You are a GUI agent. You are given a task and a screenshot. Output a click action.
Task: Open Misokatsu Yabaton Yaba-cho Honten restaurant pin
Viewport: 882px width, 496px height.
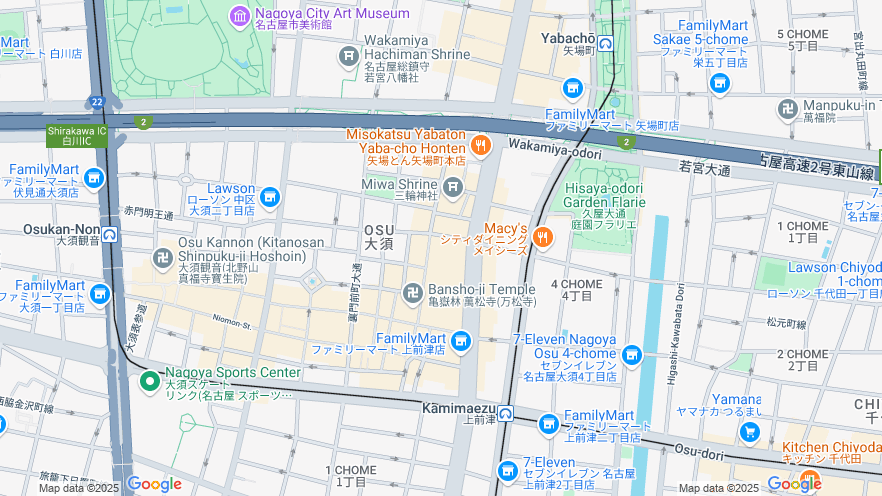pyautogui.click(x=481, y=146)
